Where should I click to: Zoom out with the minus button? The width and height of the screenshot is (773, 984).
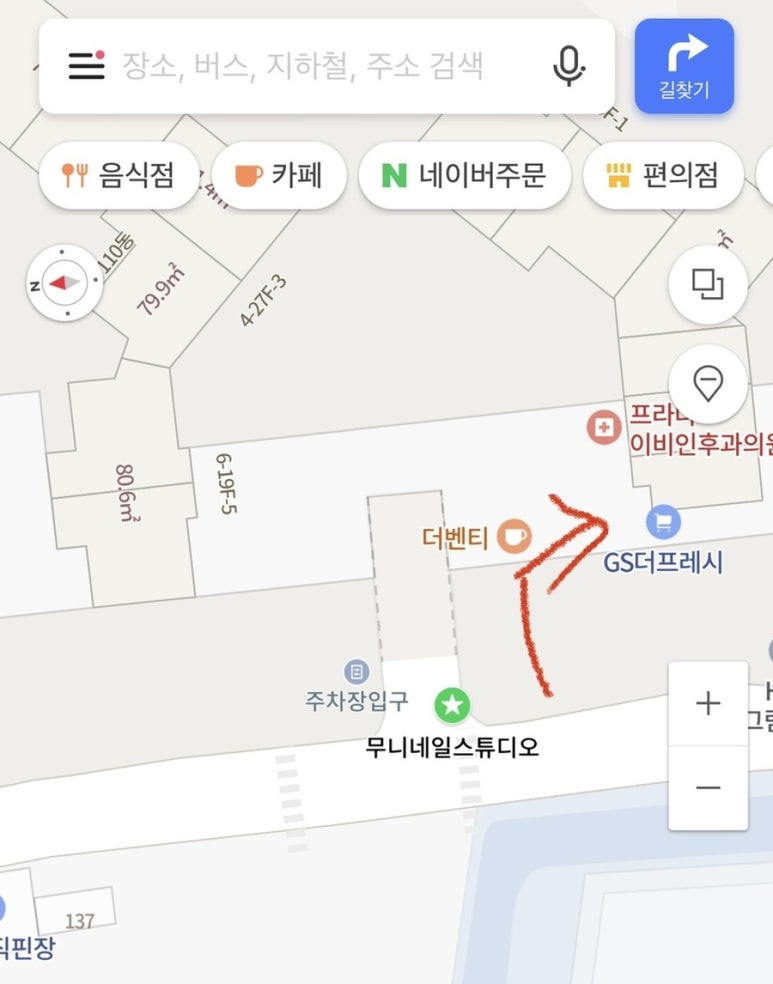coord(708,788)
